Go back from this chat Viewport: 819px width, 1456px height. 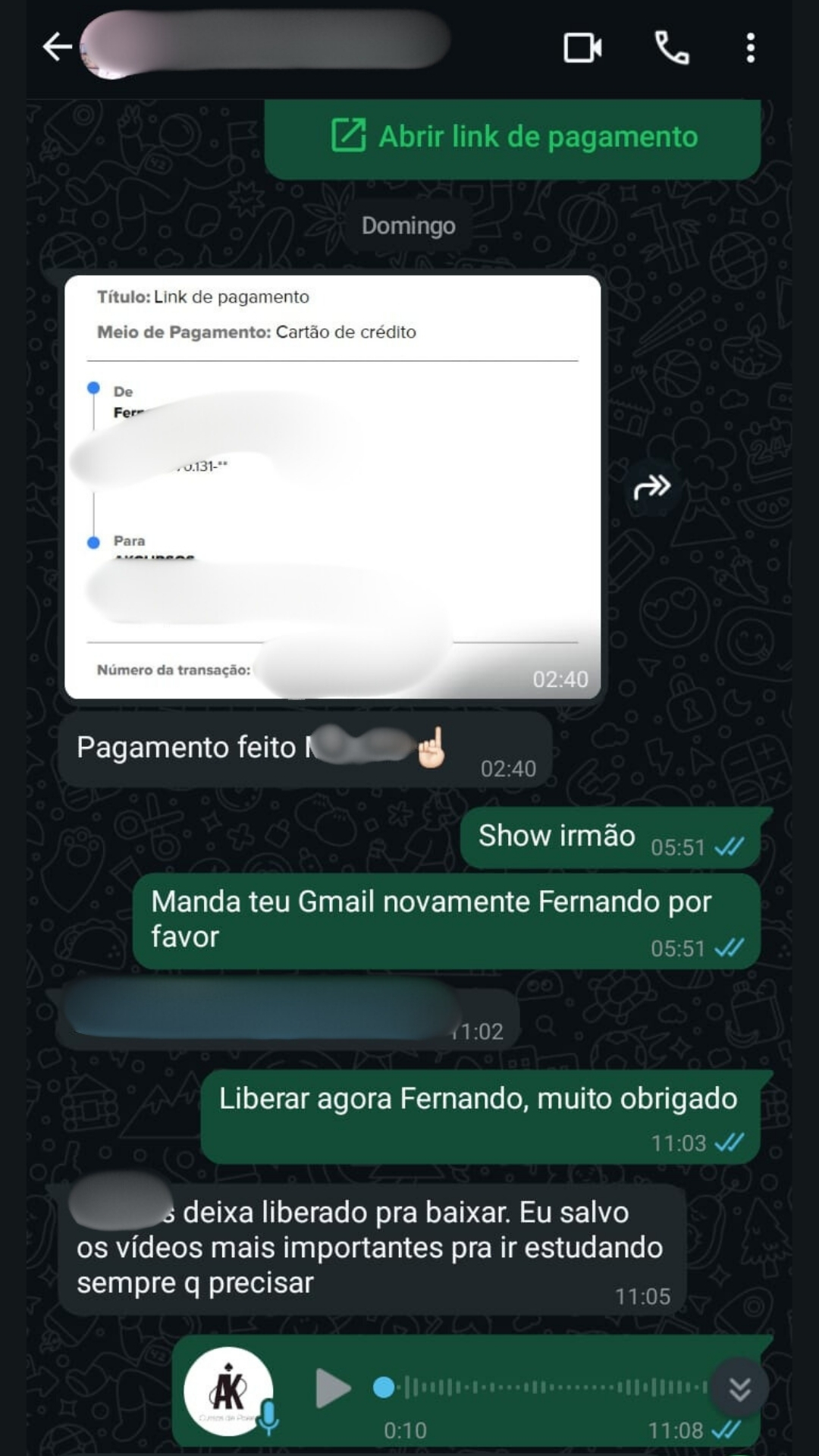[x=57, y=47]
